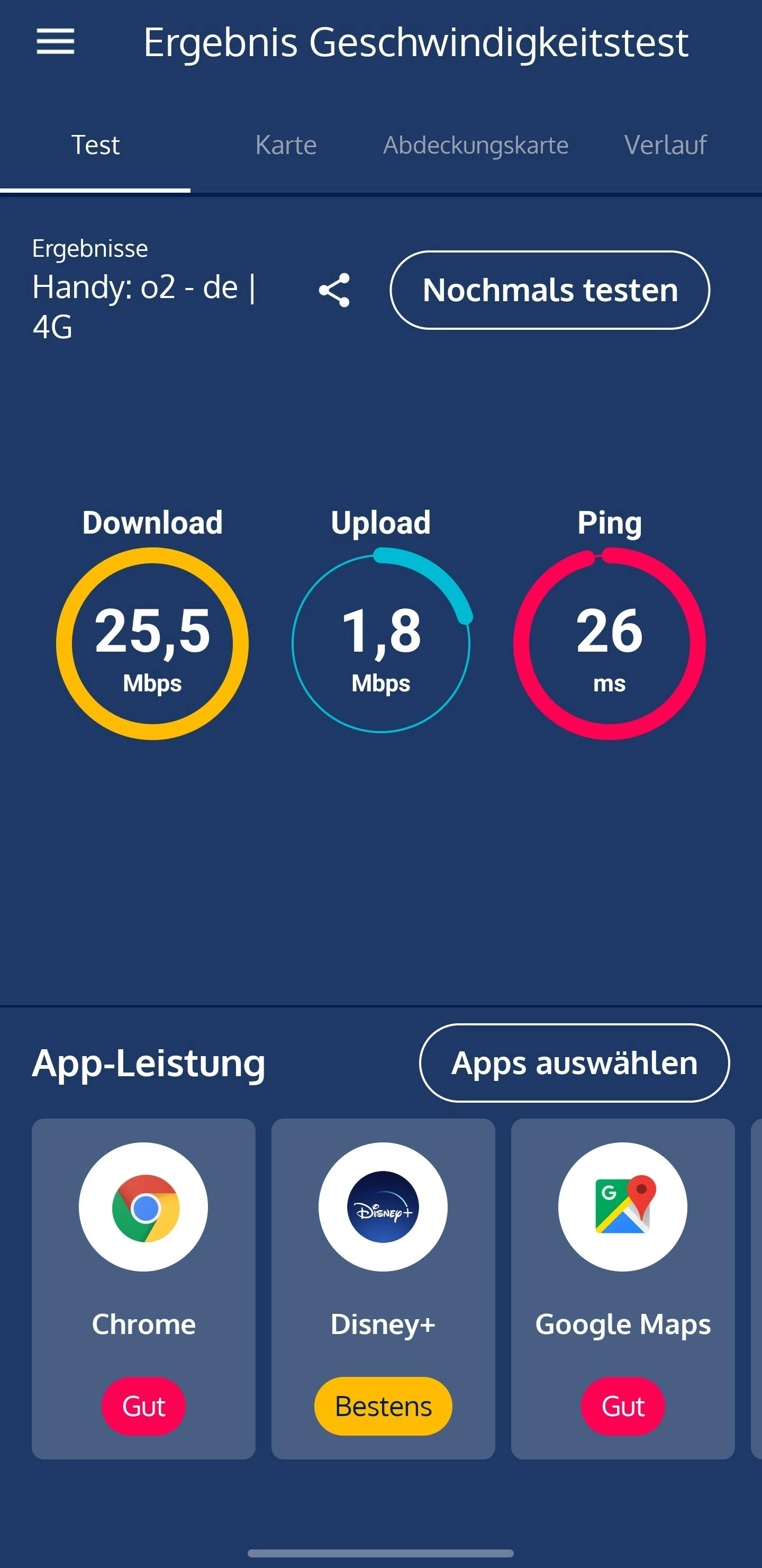Share the speed test results
This screenshot has width=762, height=1568.
pyautogui.click(x=334, y=290)
